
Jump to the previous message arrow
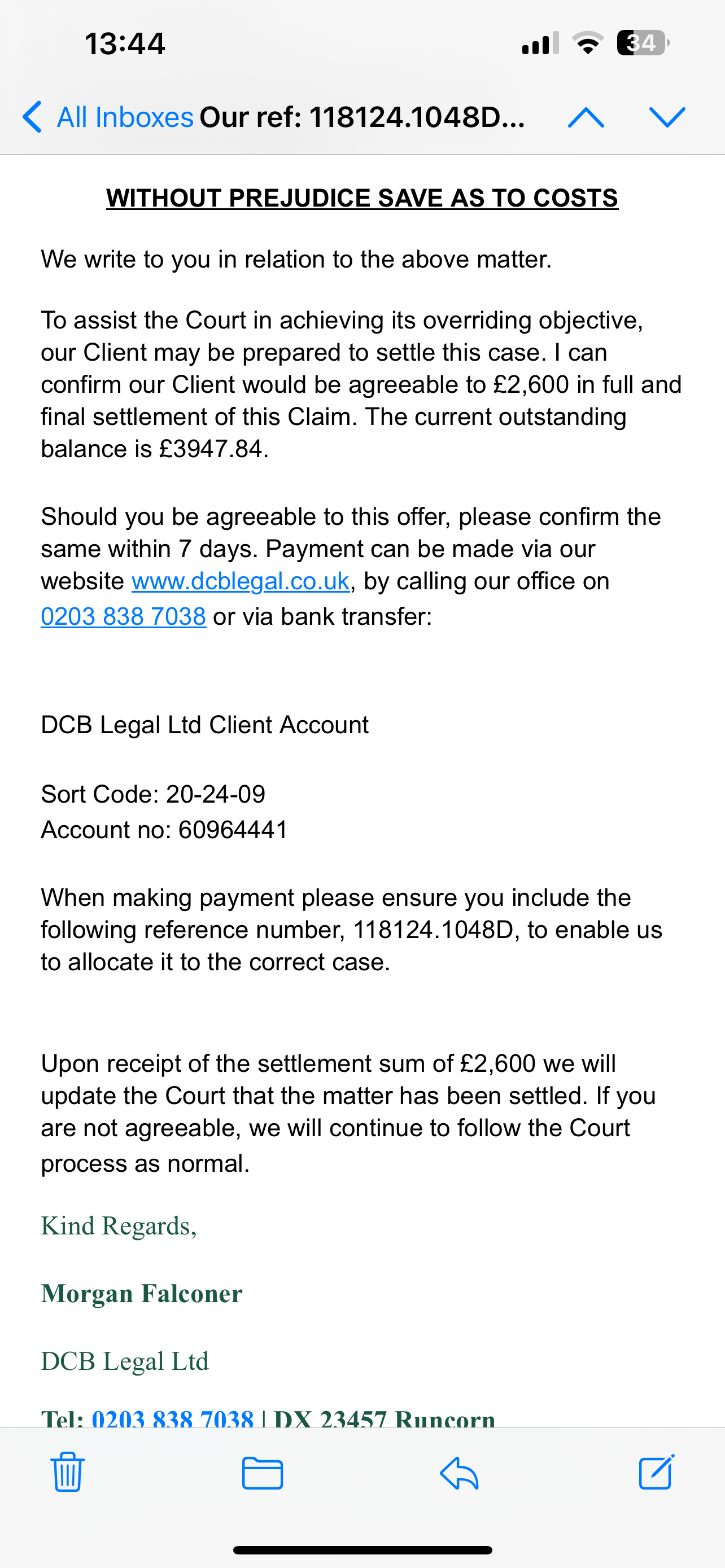coord(586,117)
